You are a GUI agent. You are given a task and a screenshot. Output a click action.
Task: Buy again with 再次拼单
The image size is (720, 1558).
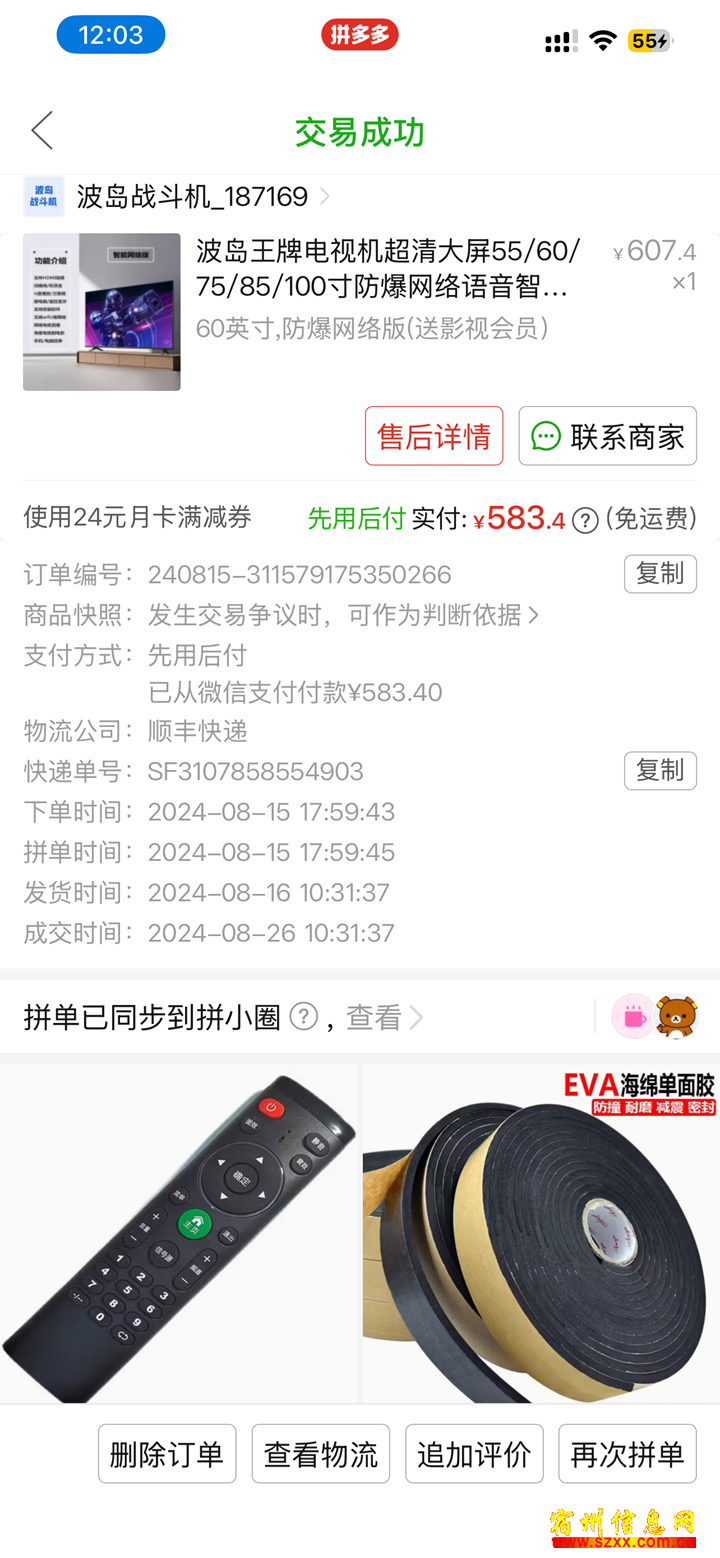pyautogui.click(x=627, y=1454)
